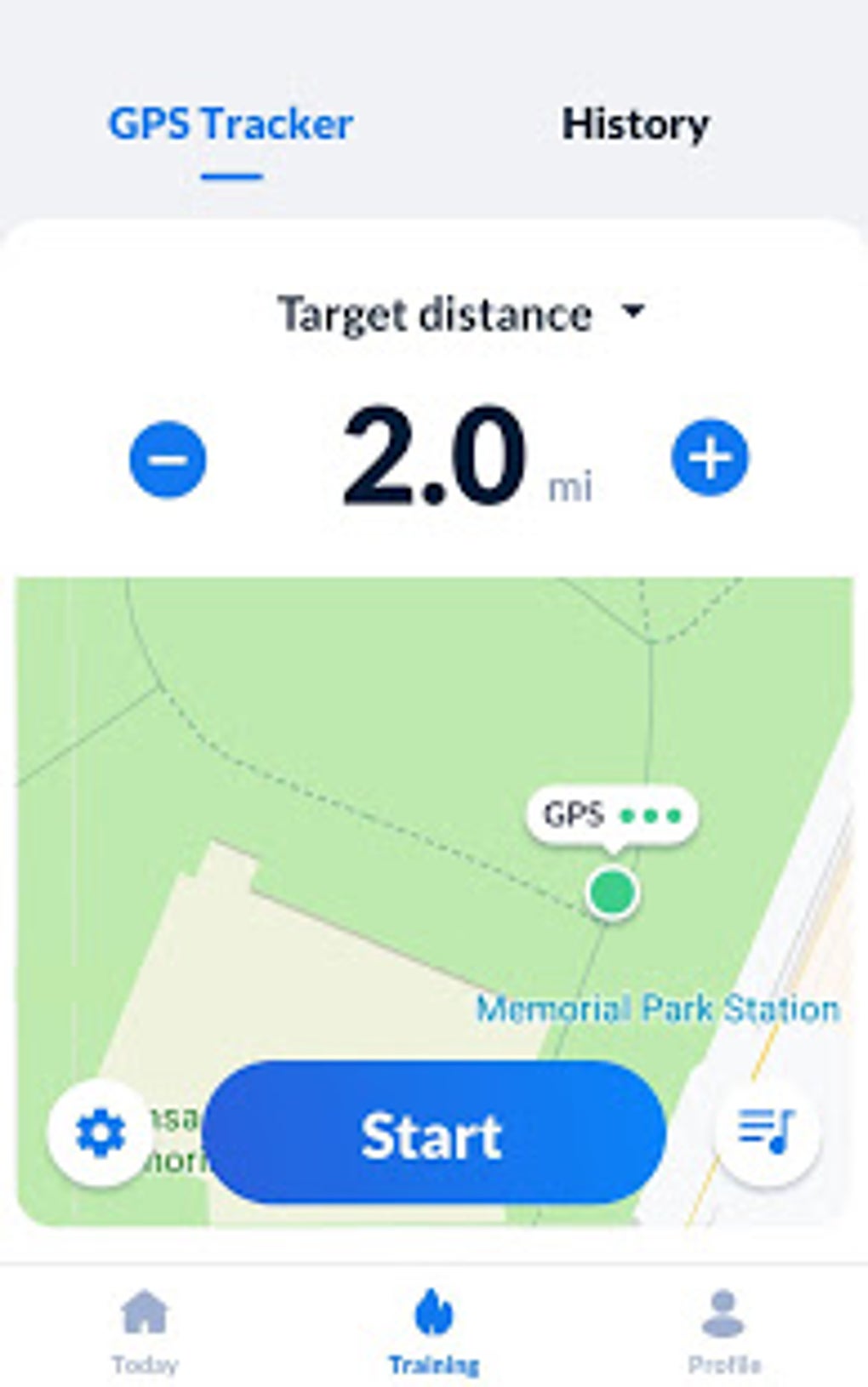Open the settings gear on the map
Screen dimensions: 868x1387
pyautogui.click(x=102, y=1132)
